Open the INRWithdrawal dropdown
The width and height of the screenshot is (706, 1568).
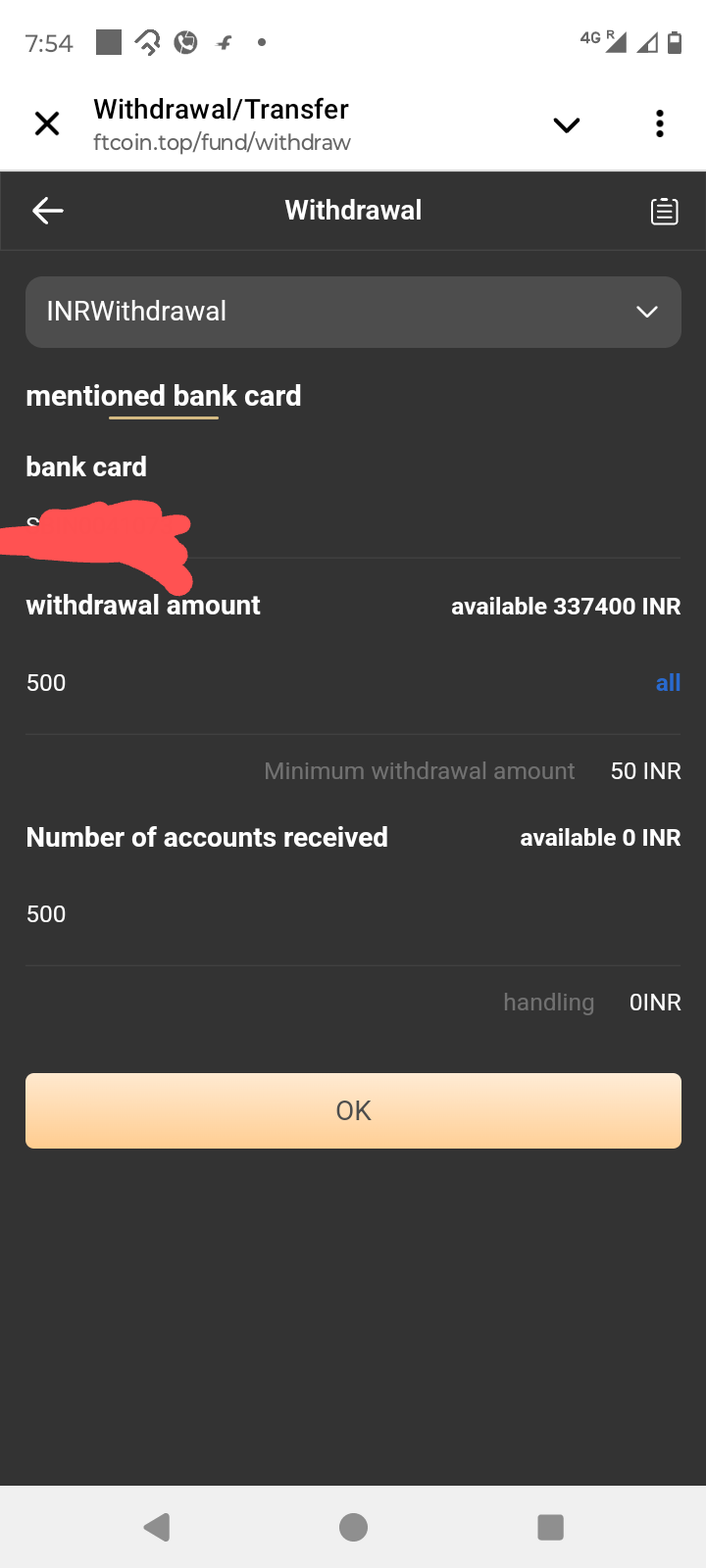coord(353,312)
